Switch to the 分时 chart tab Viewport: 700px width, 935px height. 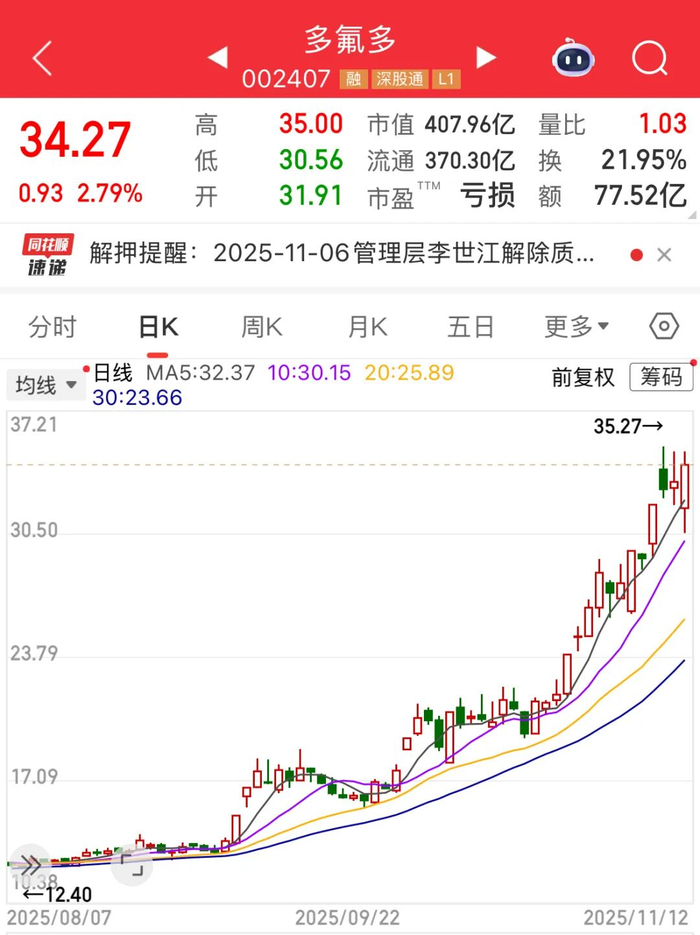point(52,327)
